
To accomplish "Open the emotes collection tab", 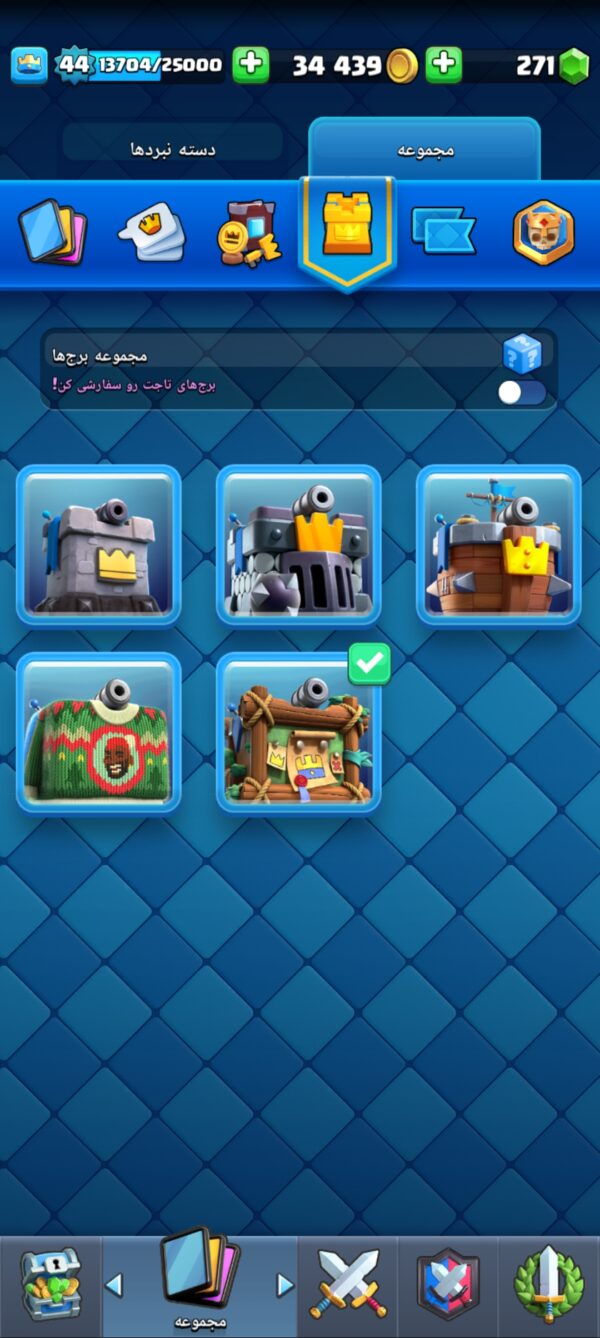I will click(x=151, y=234).
